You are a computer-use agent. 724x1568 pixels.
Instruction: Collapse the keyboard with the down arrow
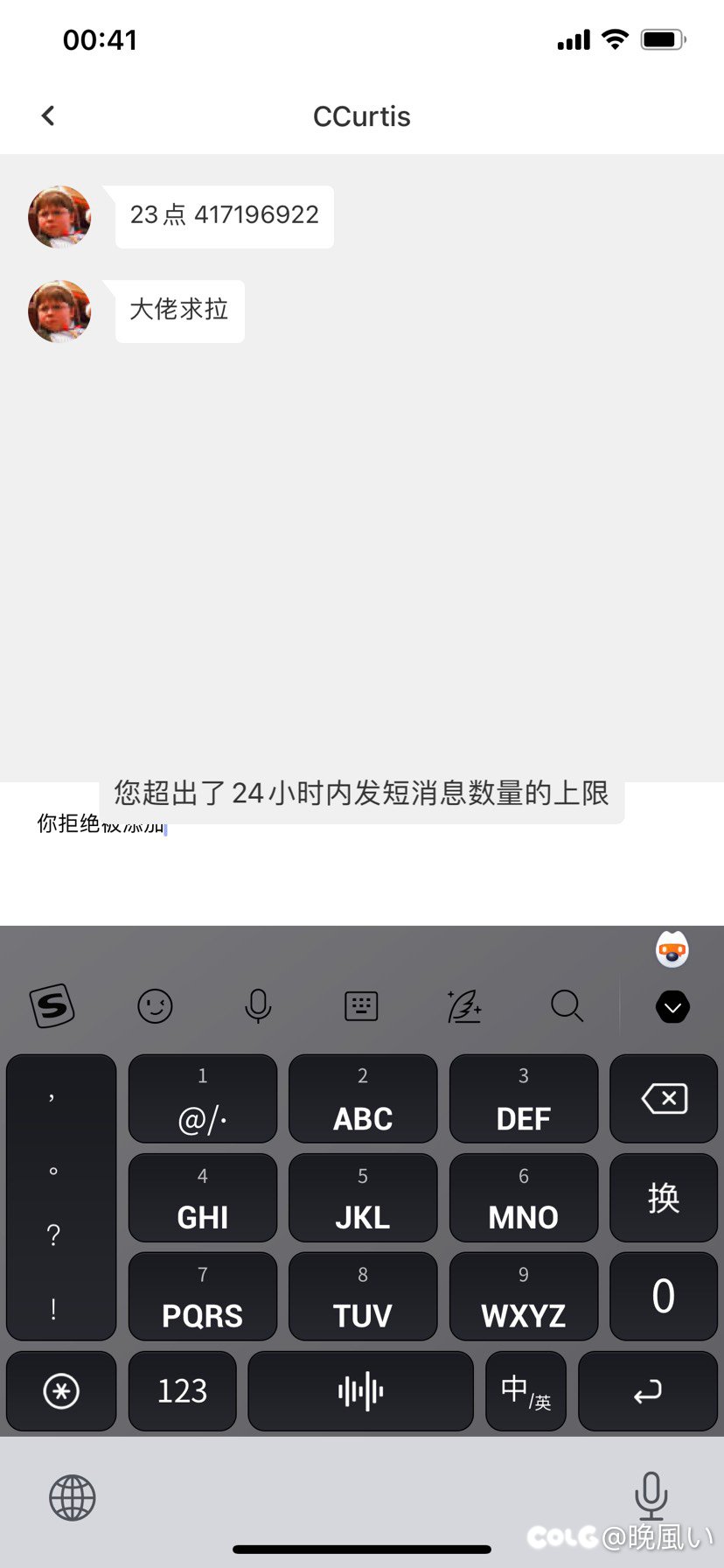click(x=672, y=1007)
